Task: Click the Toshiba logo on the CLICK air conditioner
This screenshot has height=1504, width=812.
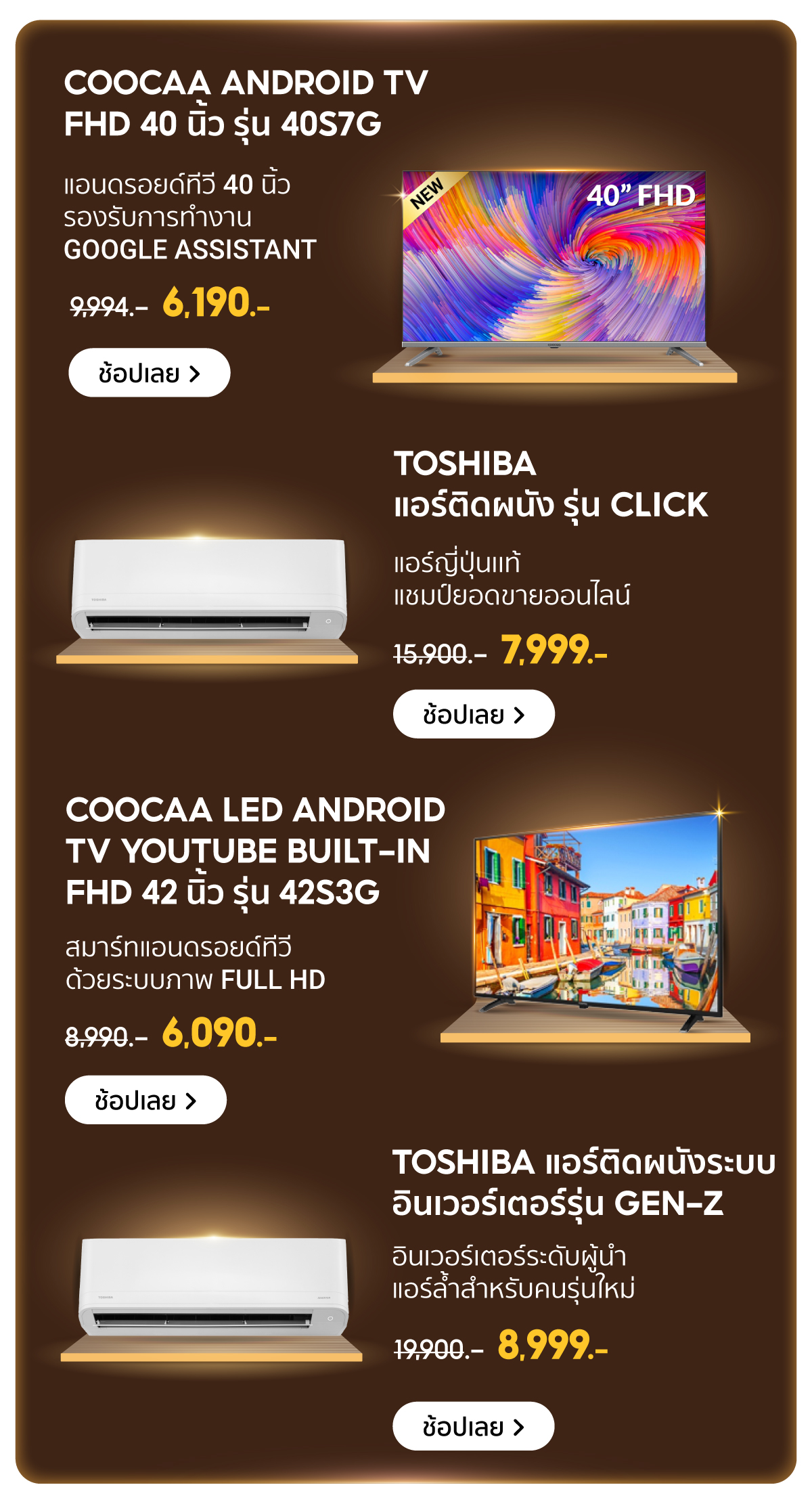Action: (97, 599)
